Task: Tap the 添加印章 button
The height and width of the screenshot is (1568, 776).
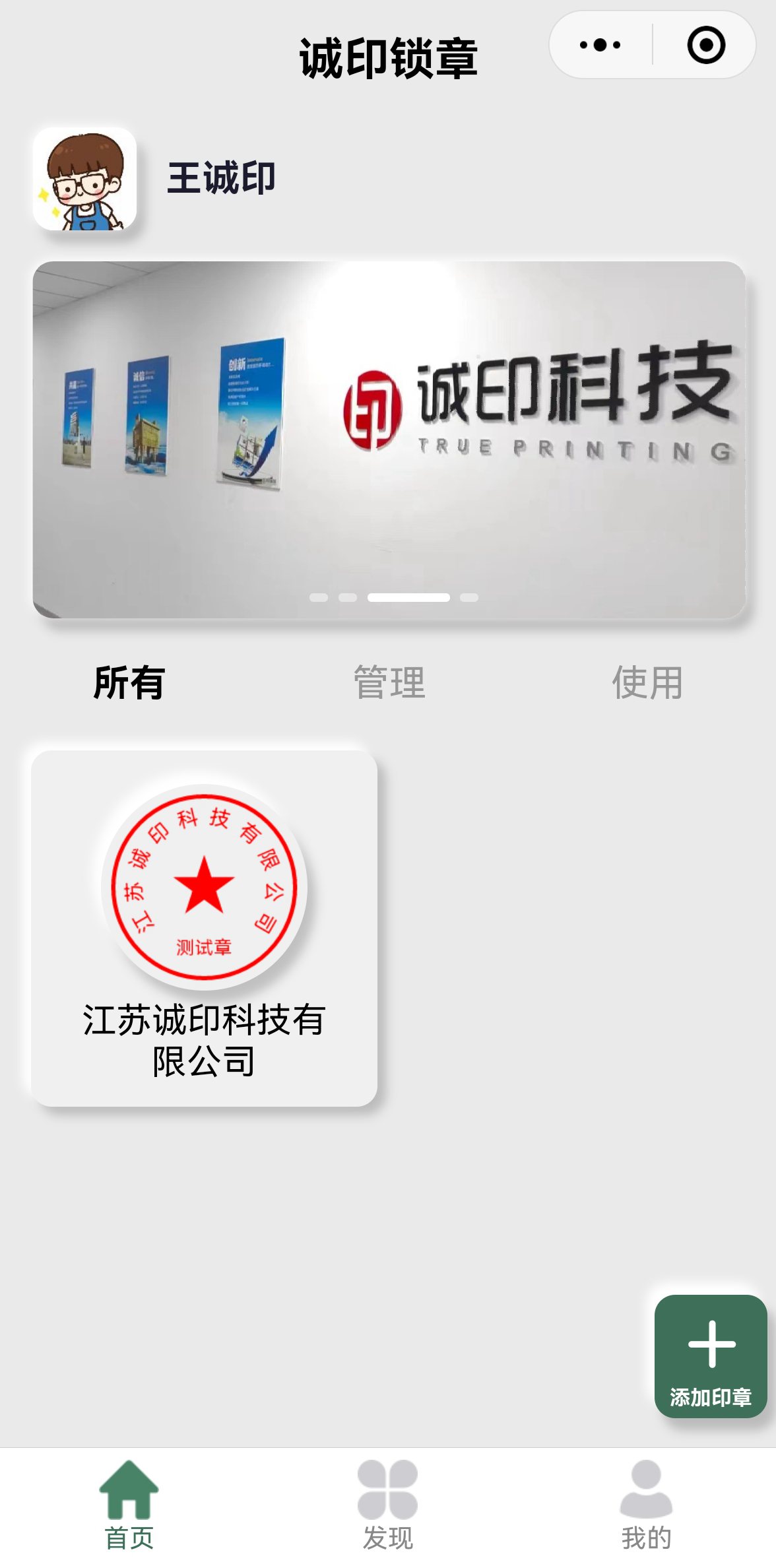Action: [x=711, y=1356]
